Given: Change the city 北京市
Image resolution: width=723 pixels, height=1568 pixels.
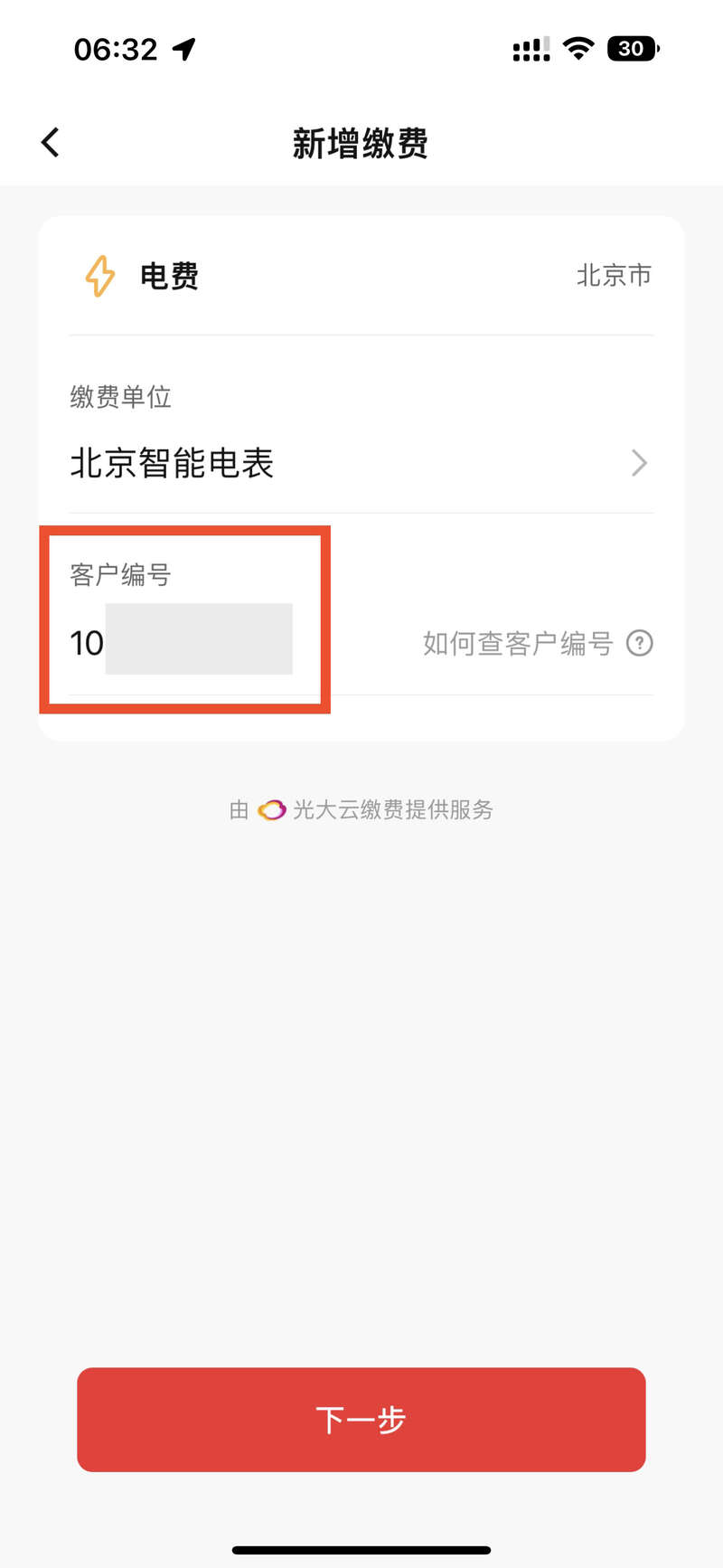Looking at the screenshot, I should tap(614, 275).
